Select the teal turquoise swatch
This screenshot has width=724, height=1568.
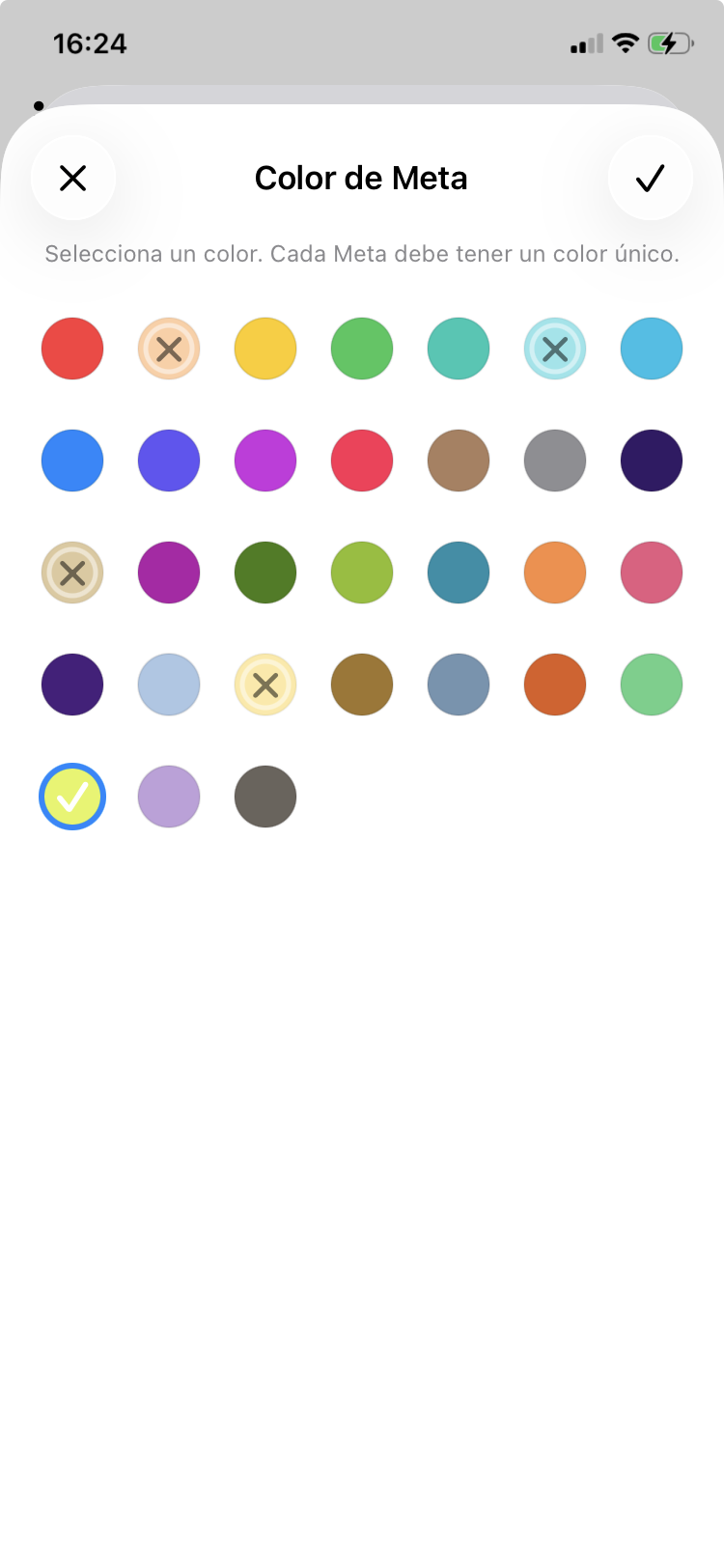click(459, 349)
